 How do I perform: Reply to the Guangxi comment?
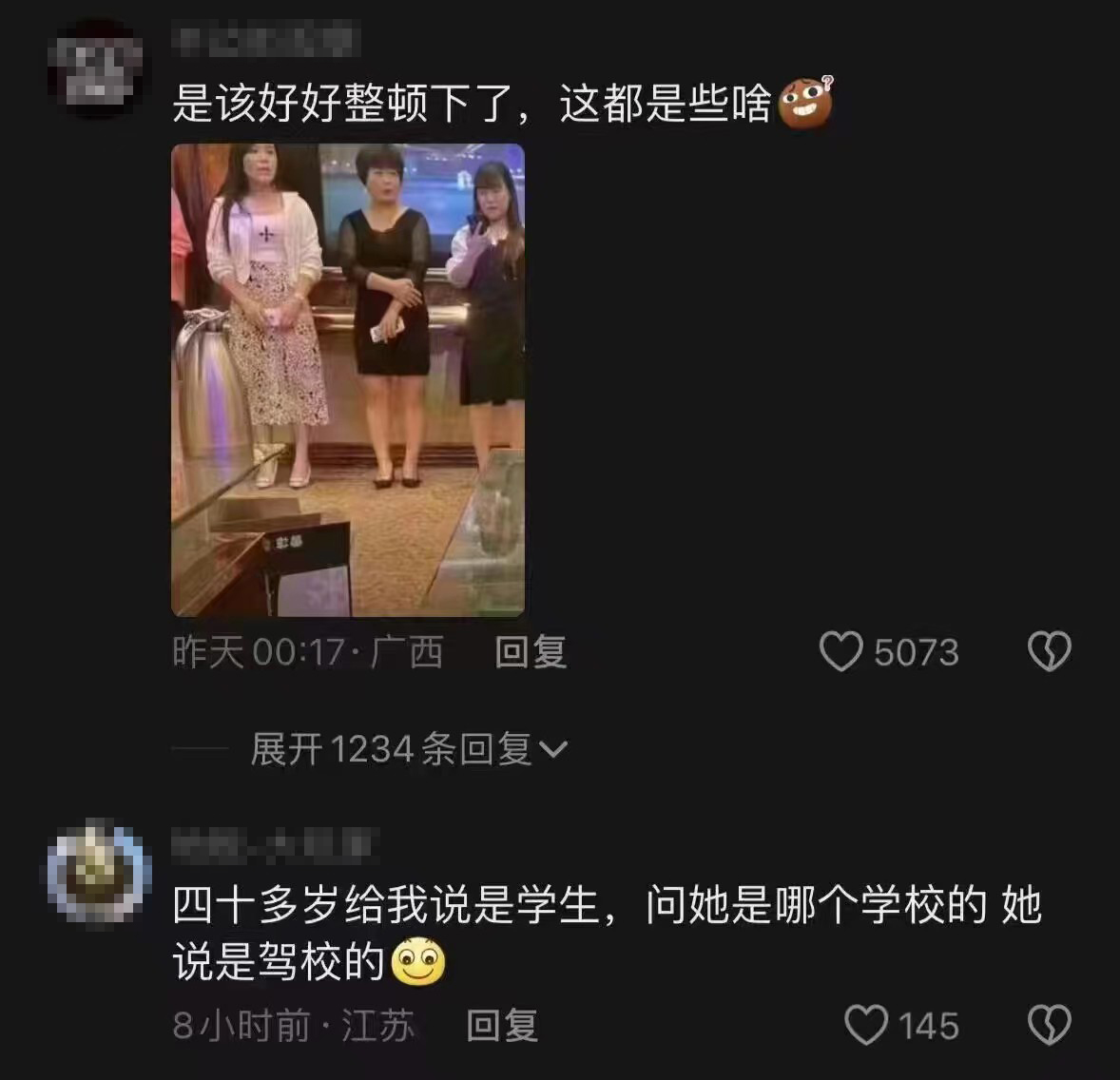(531, 652)
